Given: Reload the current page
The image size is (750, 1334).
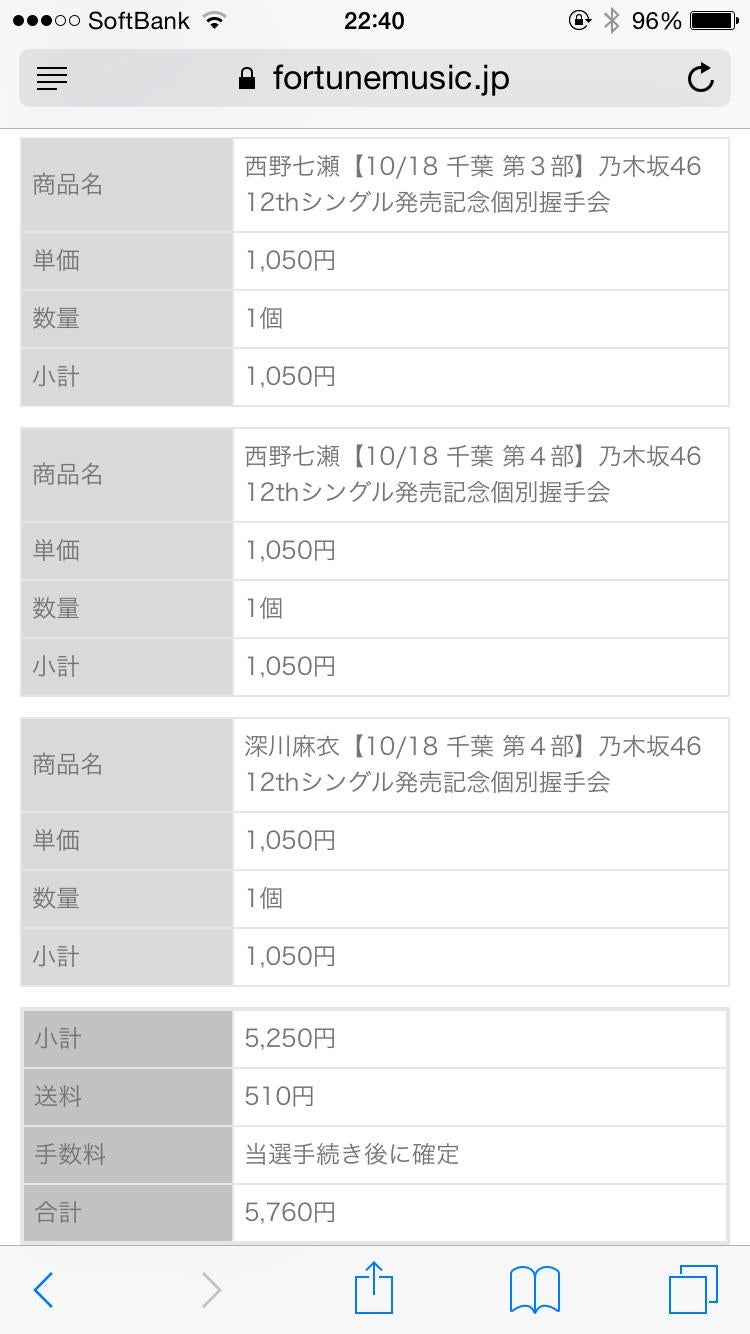Looking at the screenshot, I should [700, 79].
